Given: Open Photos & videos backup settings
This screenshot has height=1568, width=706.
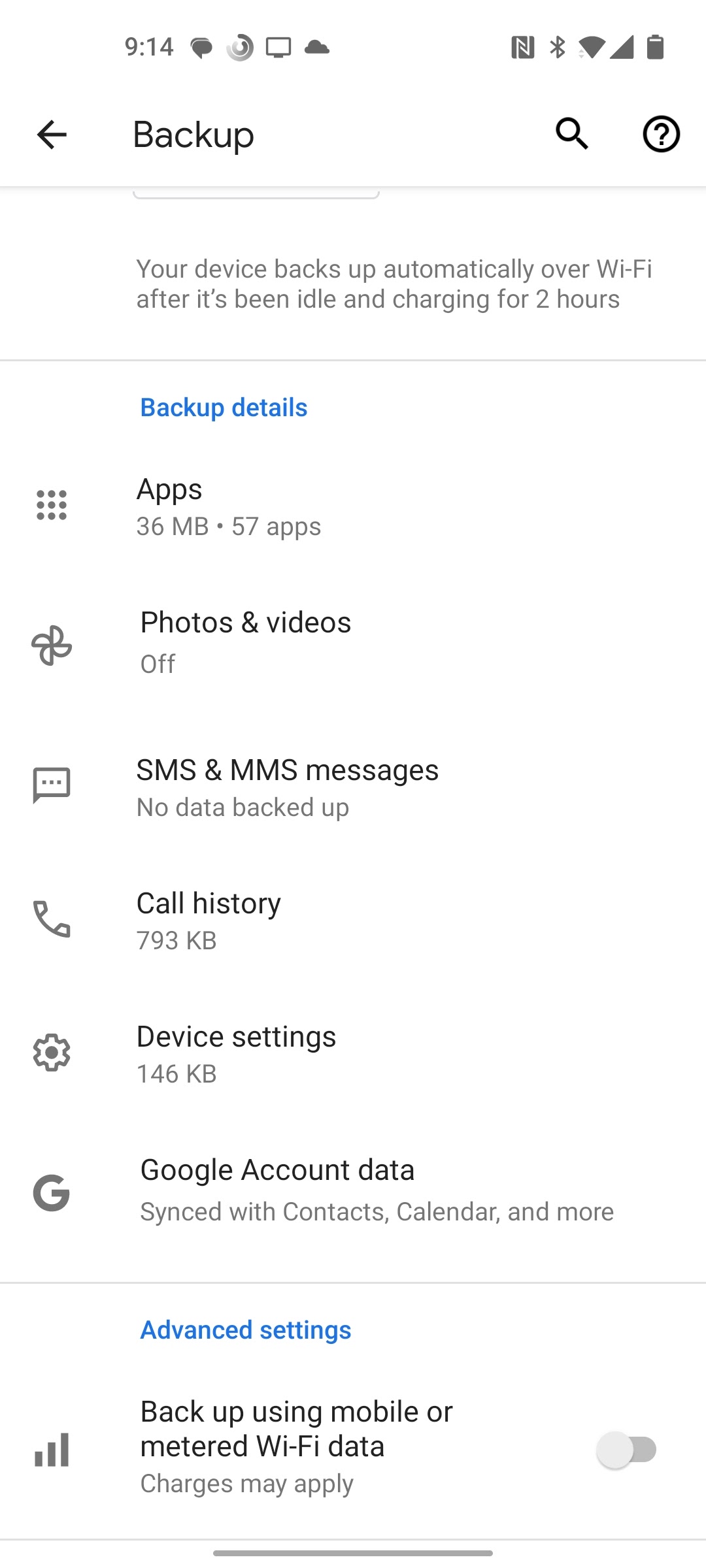Looking at the screenshot, I should [x=353, y=642].
